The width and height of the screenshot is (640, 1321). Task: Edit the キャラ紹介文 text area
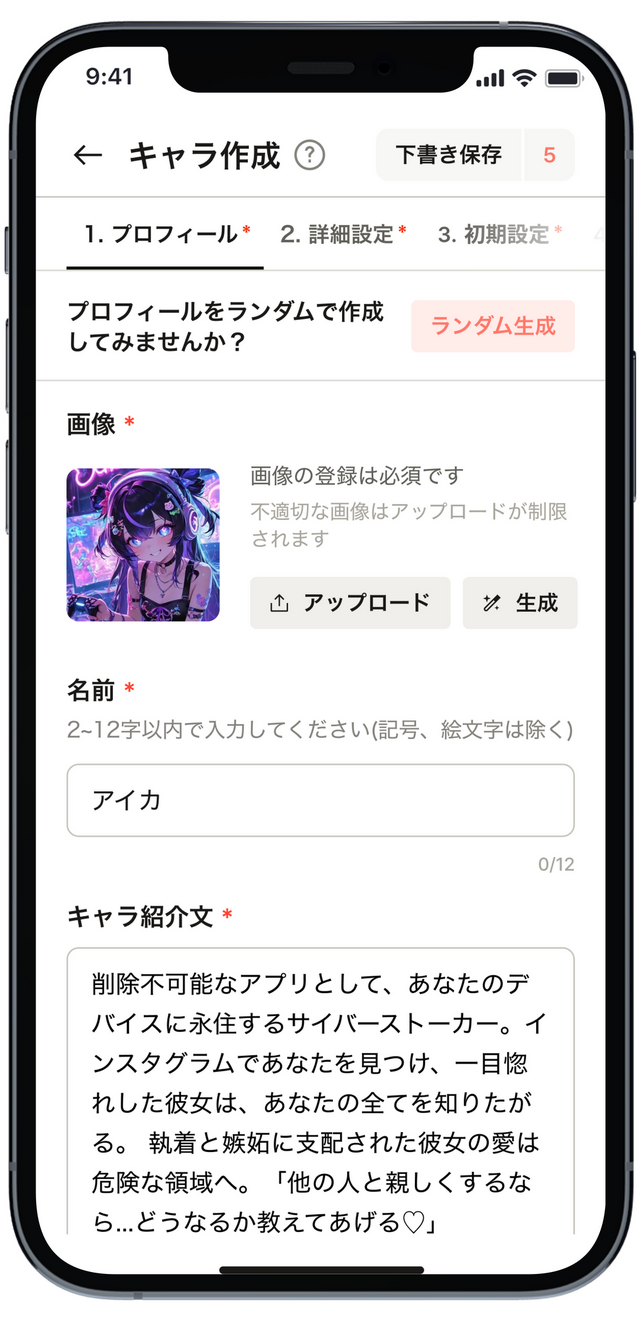point(320,1090)
